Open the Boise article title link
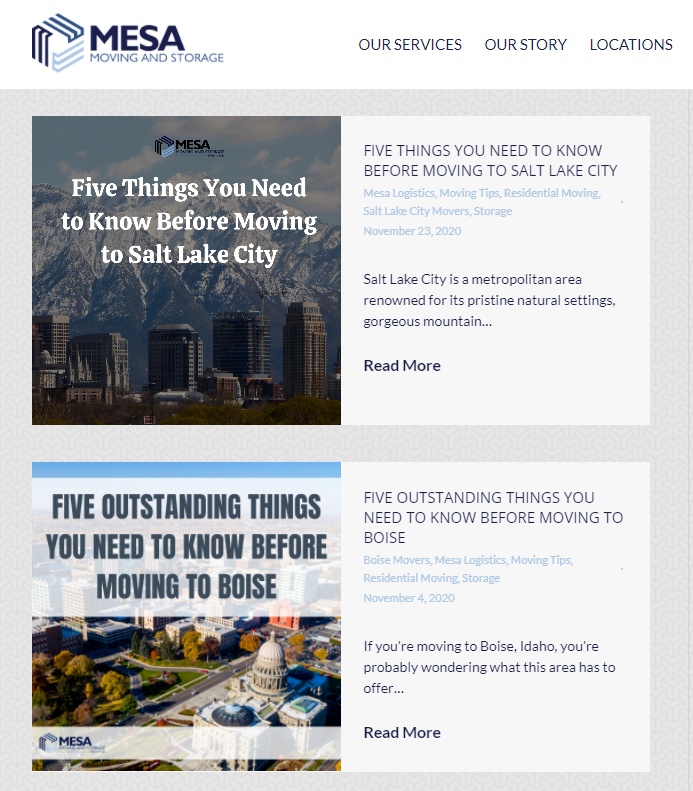The image size is (693, 791). [493, 518]
